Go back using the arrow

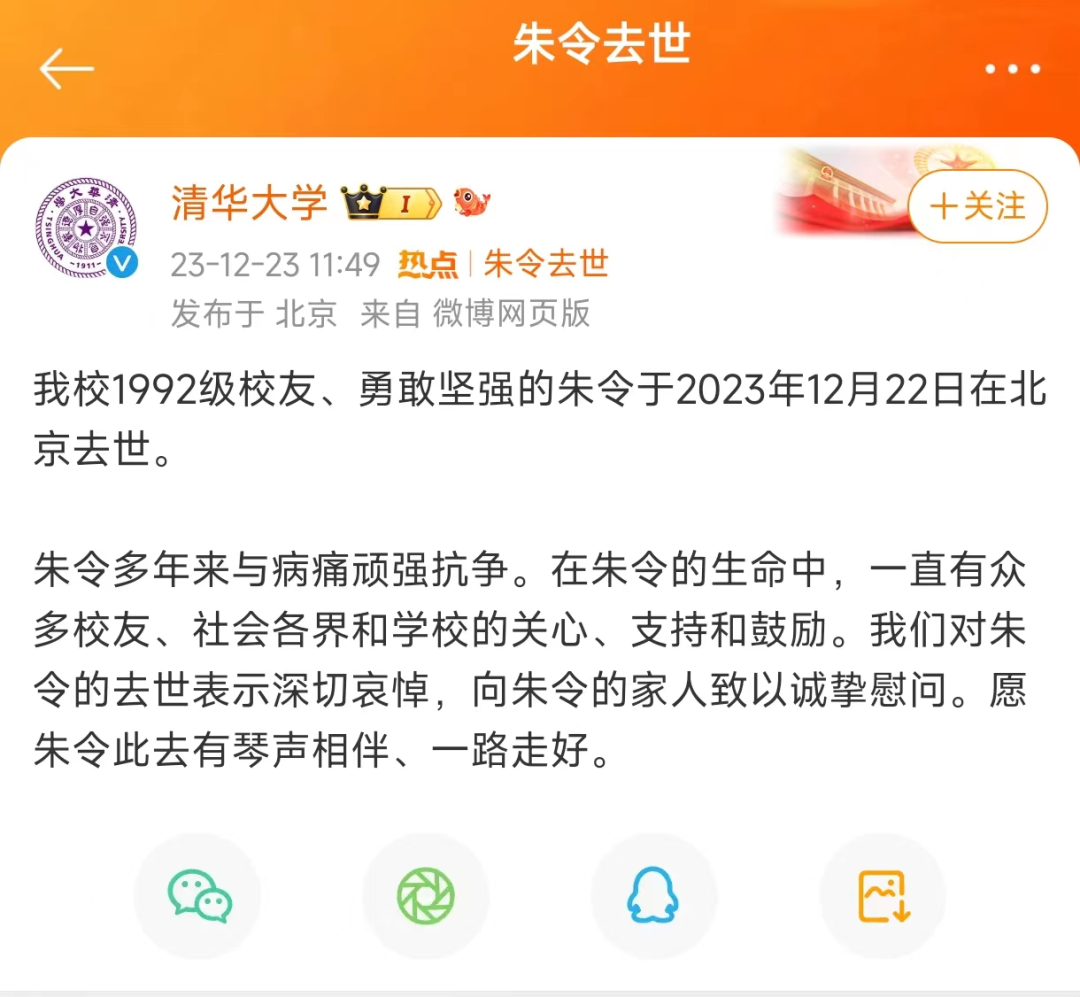(66, 69)
